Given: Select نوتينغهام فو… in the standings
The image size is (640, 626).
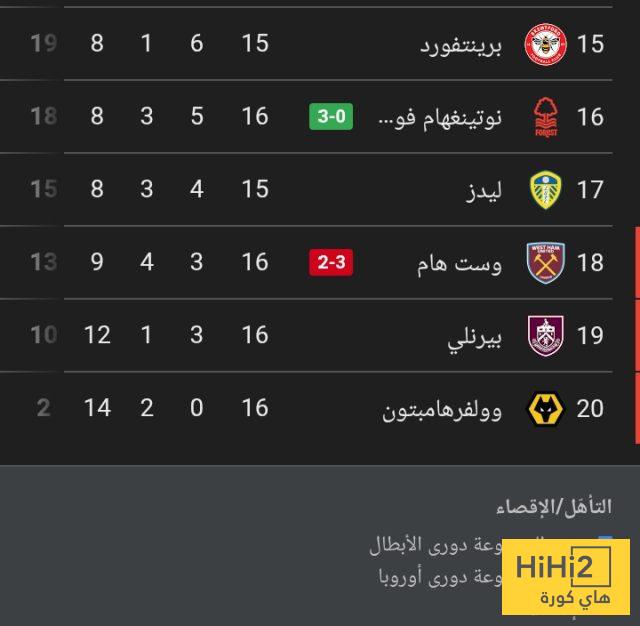Looking at the screenshot, I should coord(440,117).
